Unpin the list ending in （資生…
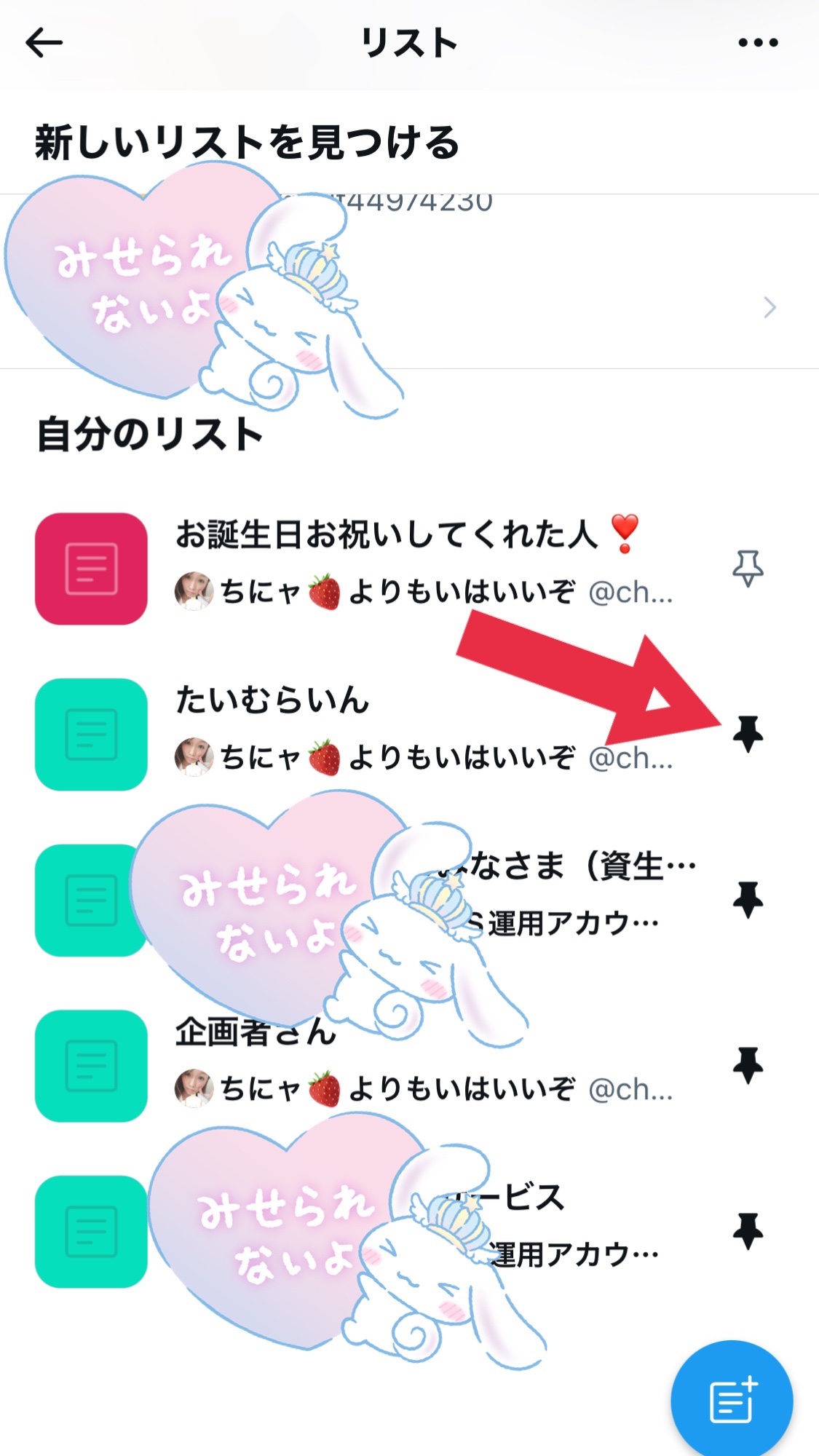This screenshot has height=1456, width=819. [x=748, y=900]
